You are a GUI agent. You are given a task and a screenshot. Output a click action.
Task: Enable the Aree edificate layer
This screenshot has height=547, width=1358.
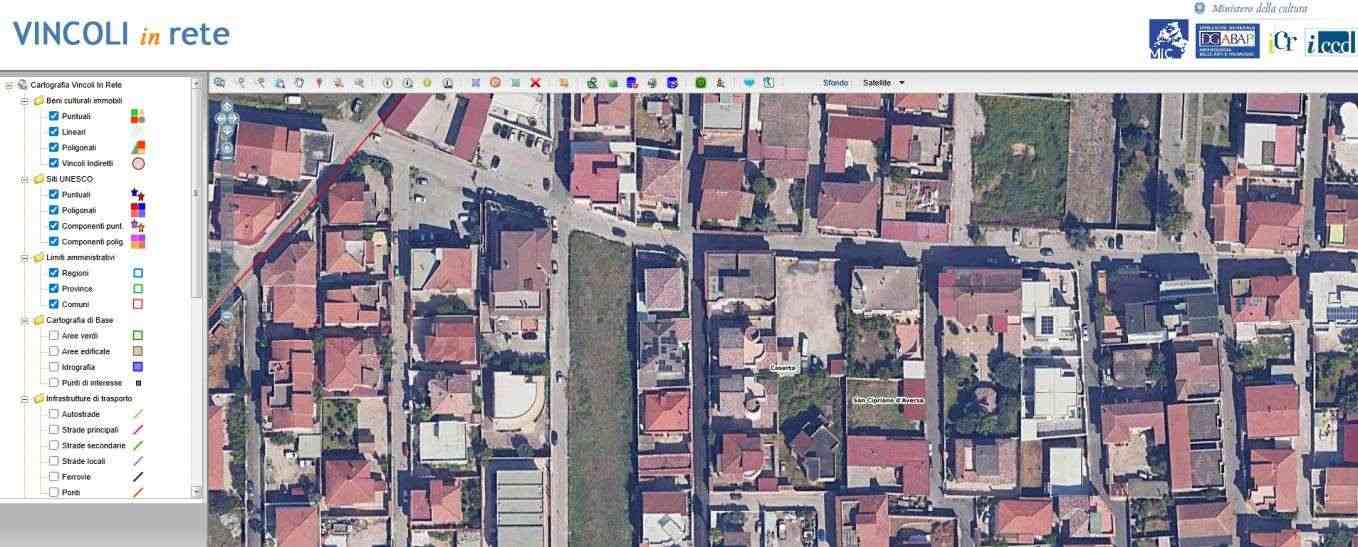click(x=54, y=351)
